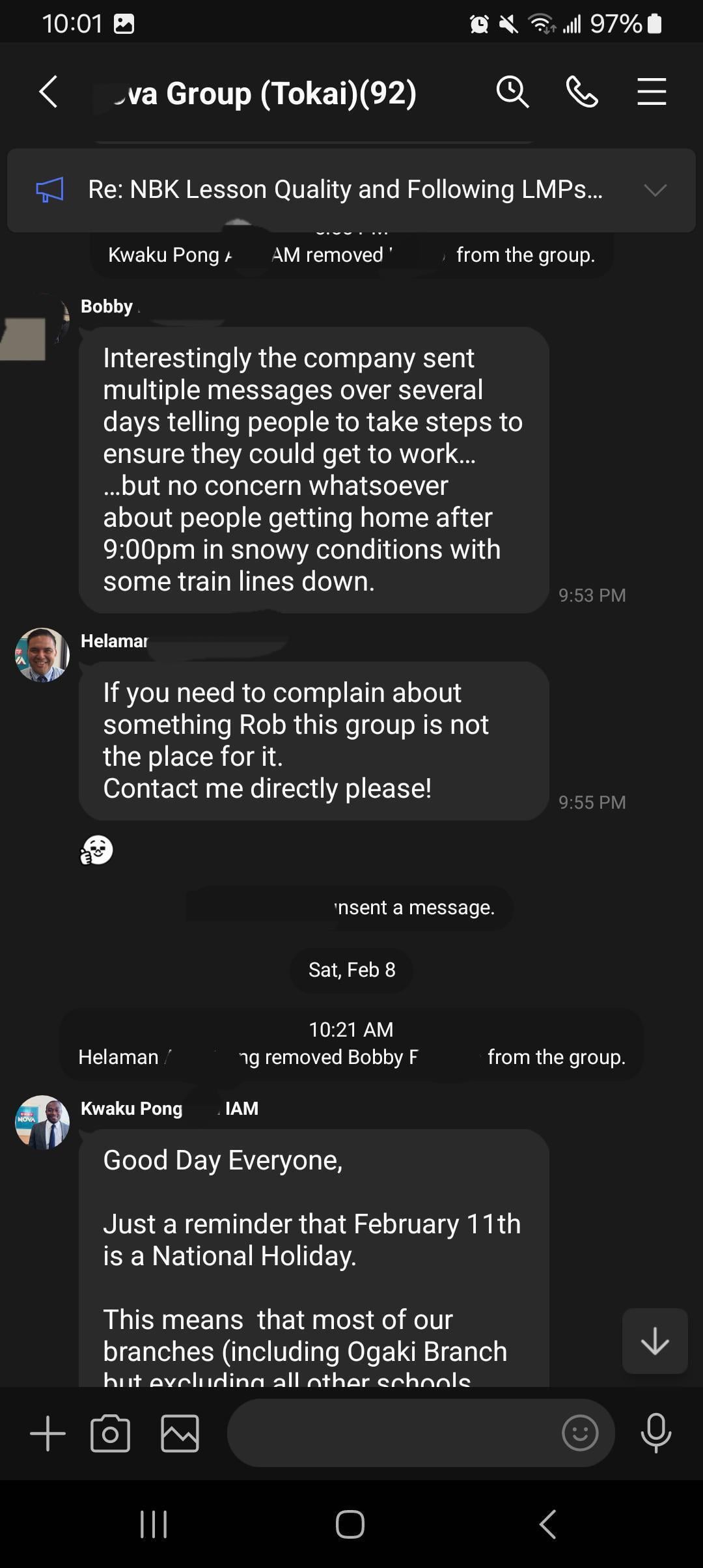Start a group voice call
The image size is (703, 1568).
coord(581,92)
